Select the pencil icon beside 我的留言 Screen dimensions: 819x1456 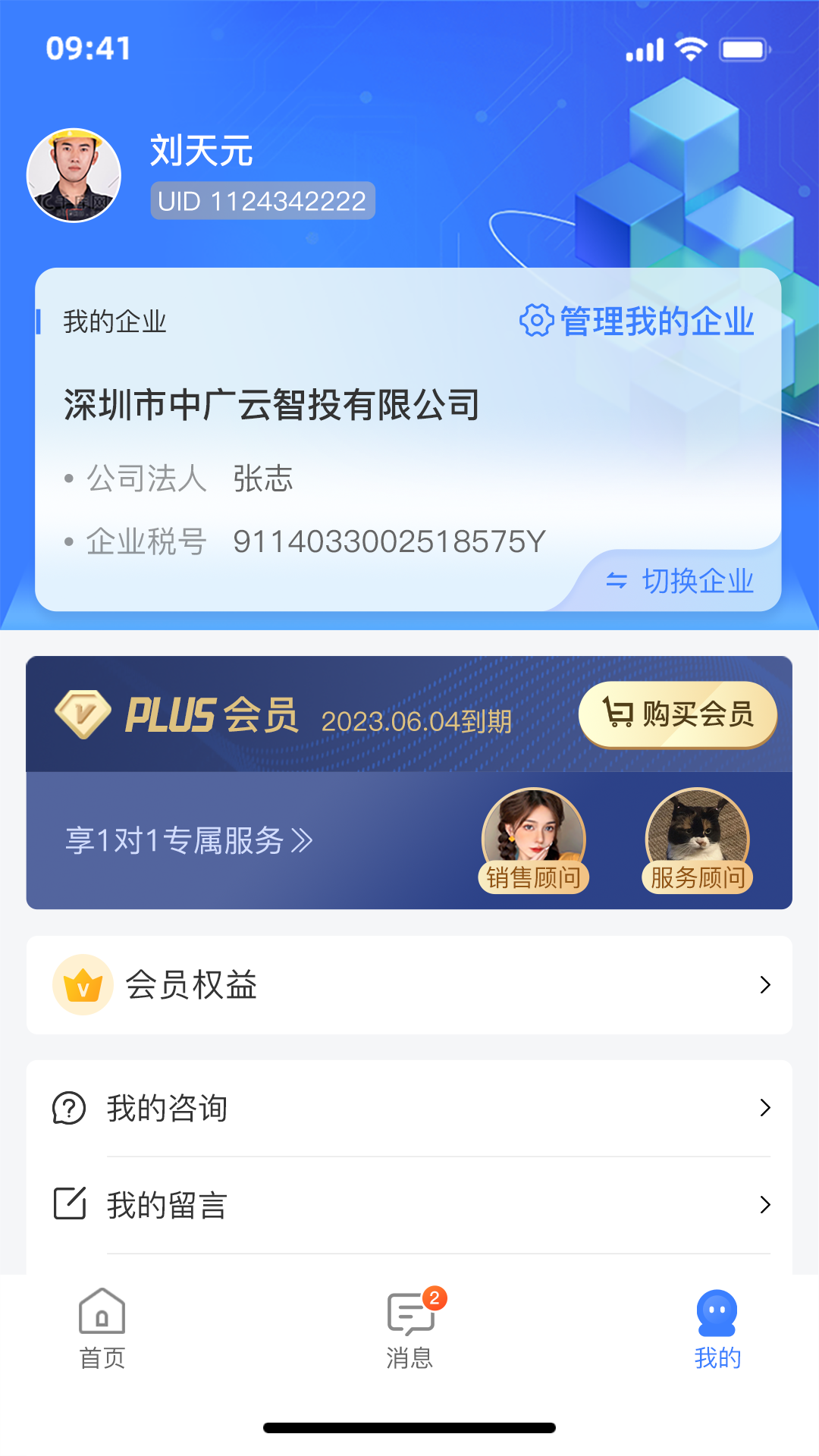68,1204
